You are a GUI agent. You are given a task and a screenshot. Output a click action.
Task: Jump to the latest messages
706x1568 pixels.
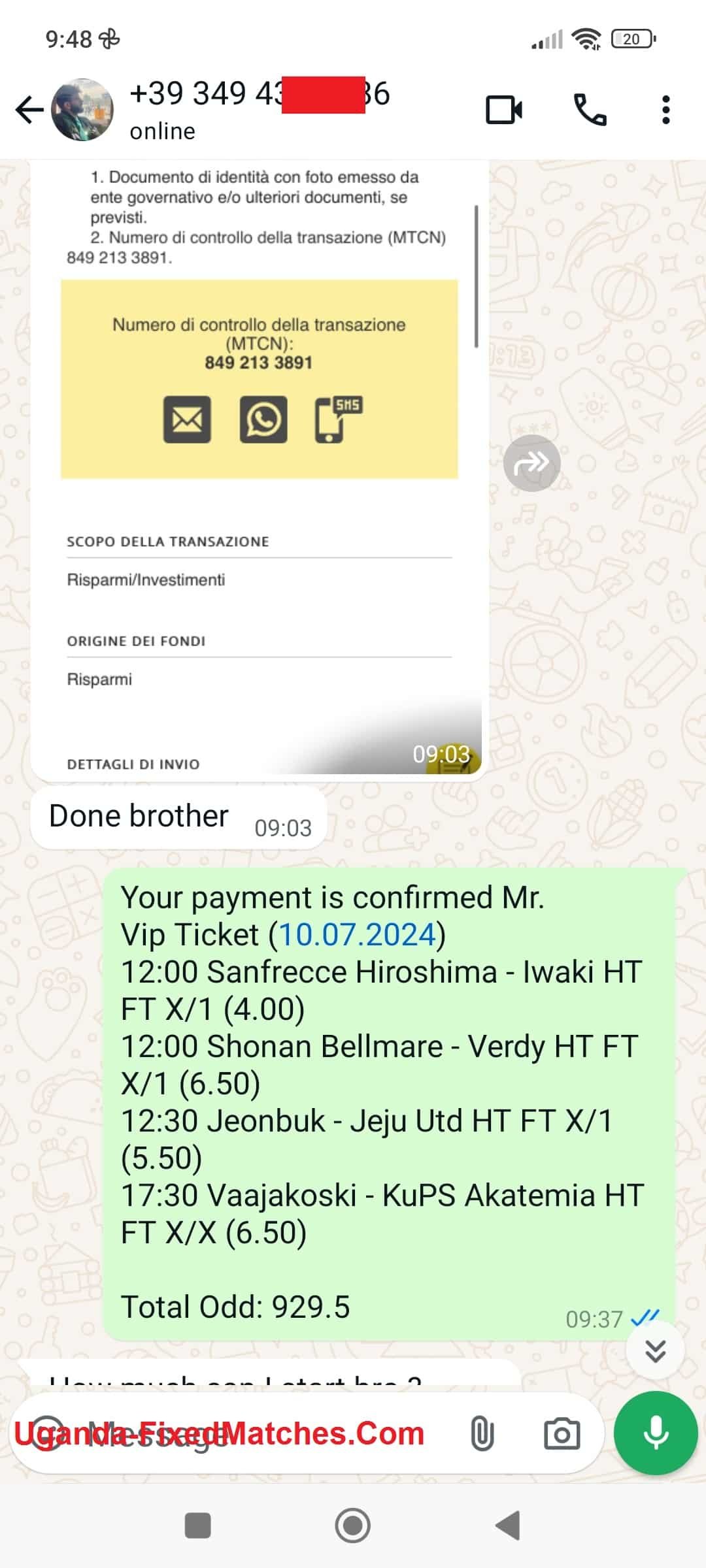tap(655, 1350)
